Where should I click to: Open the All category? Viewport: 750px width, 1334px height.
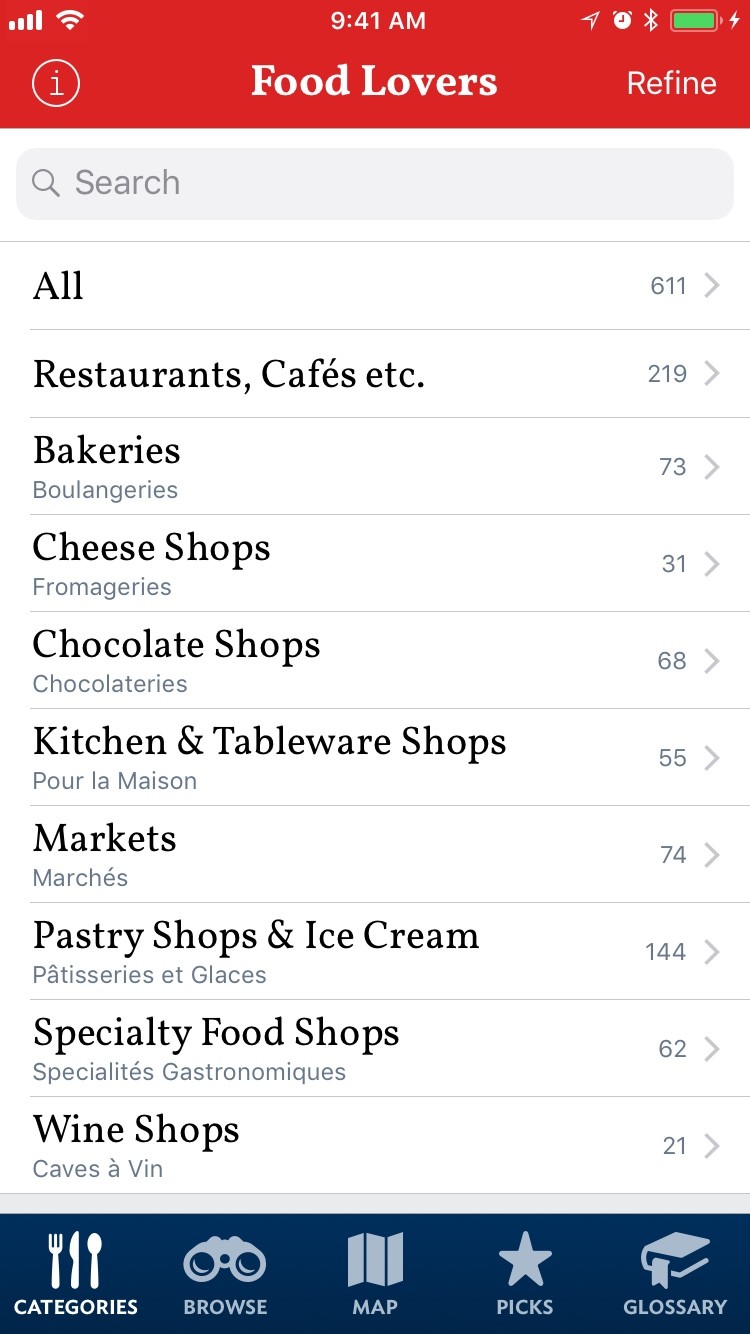click(x=375, y=286)
